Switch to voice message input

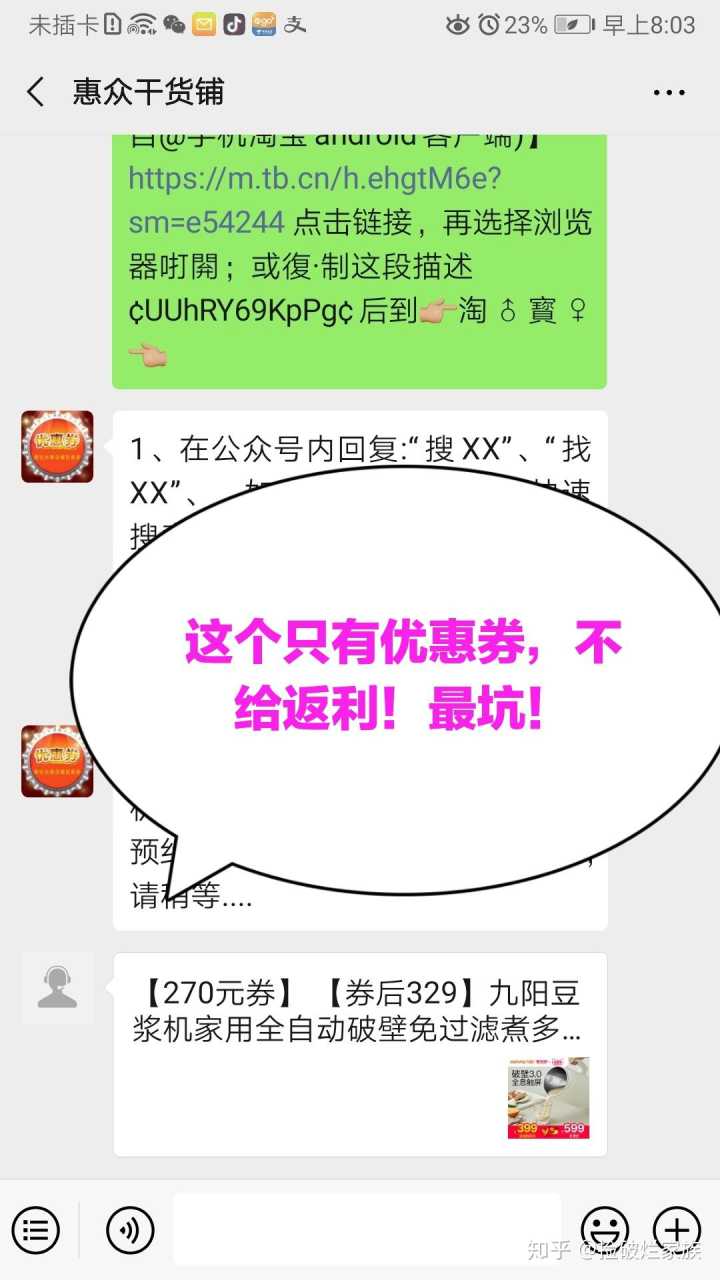pos(130,1229)
